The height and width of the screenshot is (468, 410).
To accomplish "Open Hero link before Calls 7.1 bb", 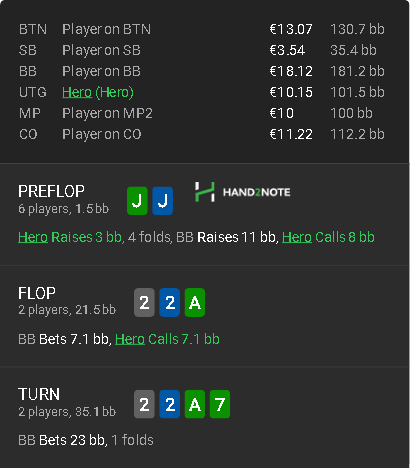I will 130,339.
